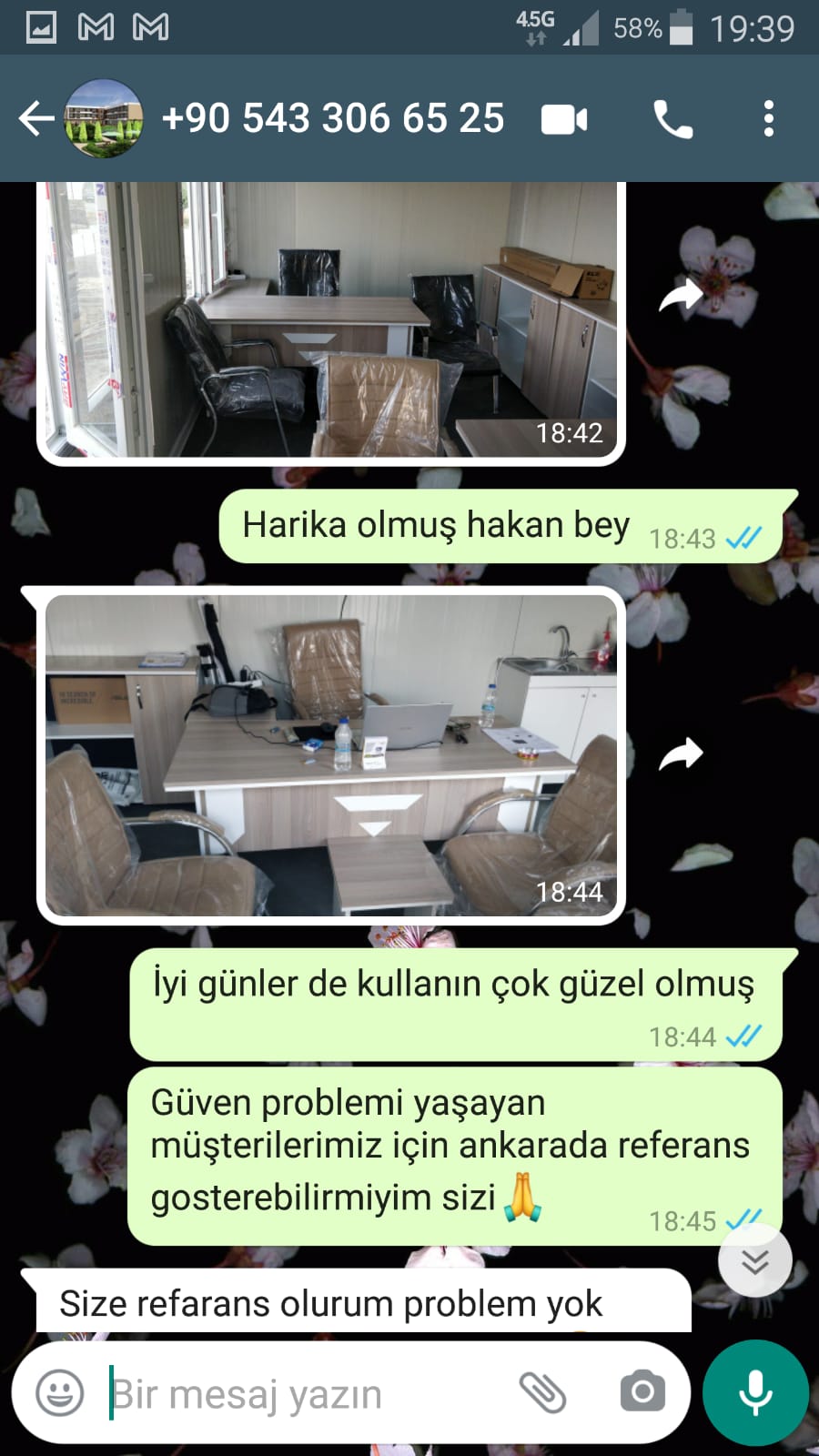Open contact info for +90 543 306 65 25
This screenshot has width=819, height=1456.
332,119
